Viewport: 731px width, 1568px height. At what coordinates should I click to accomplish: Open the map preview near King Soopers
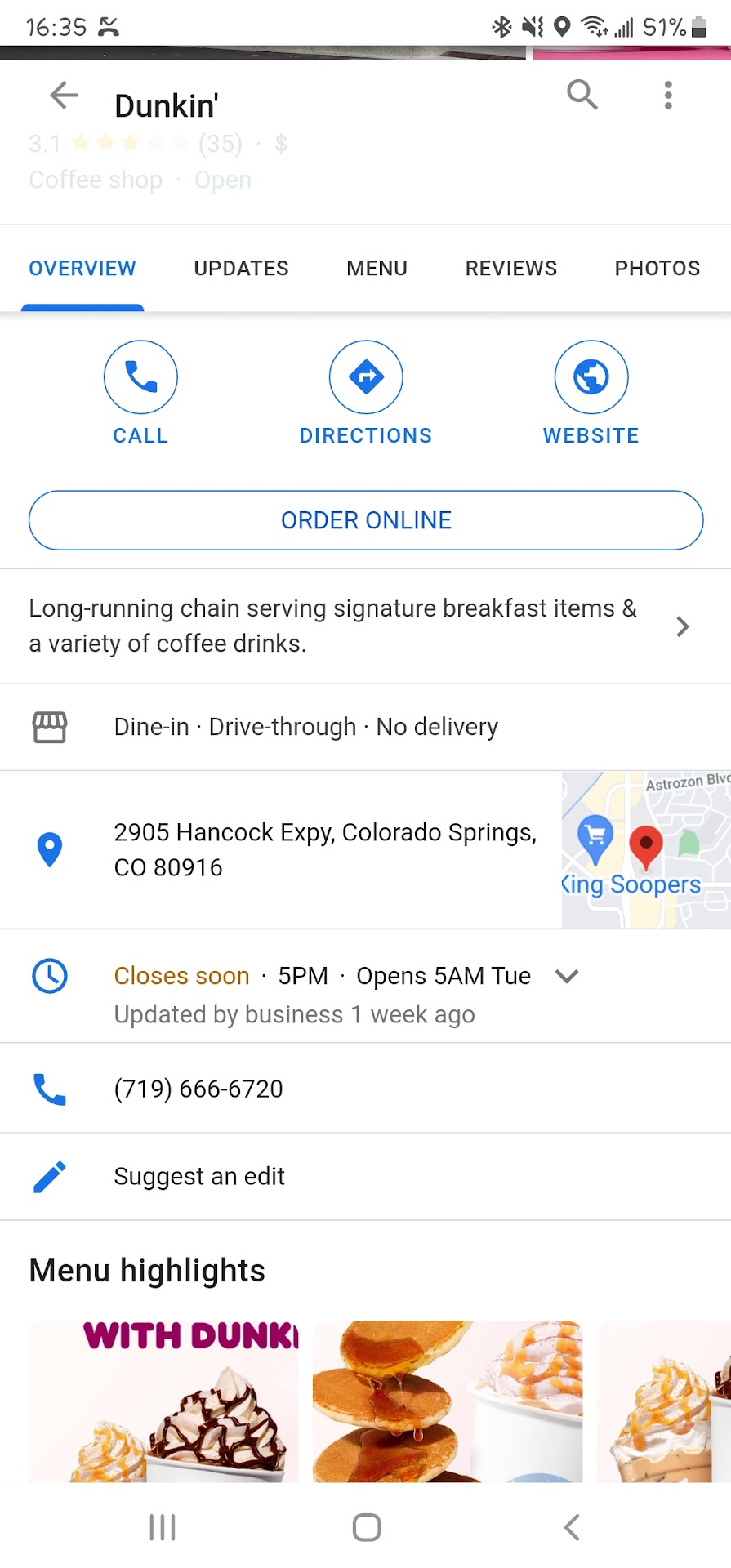click(645, 849)
